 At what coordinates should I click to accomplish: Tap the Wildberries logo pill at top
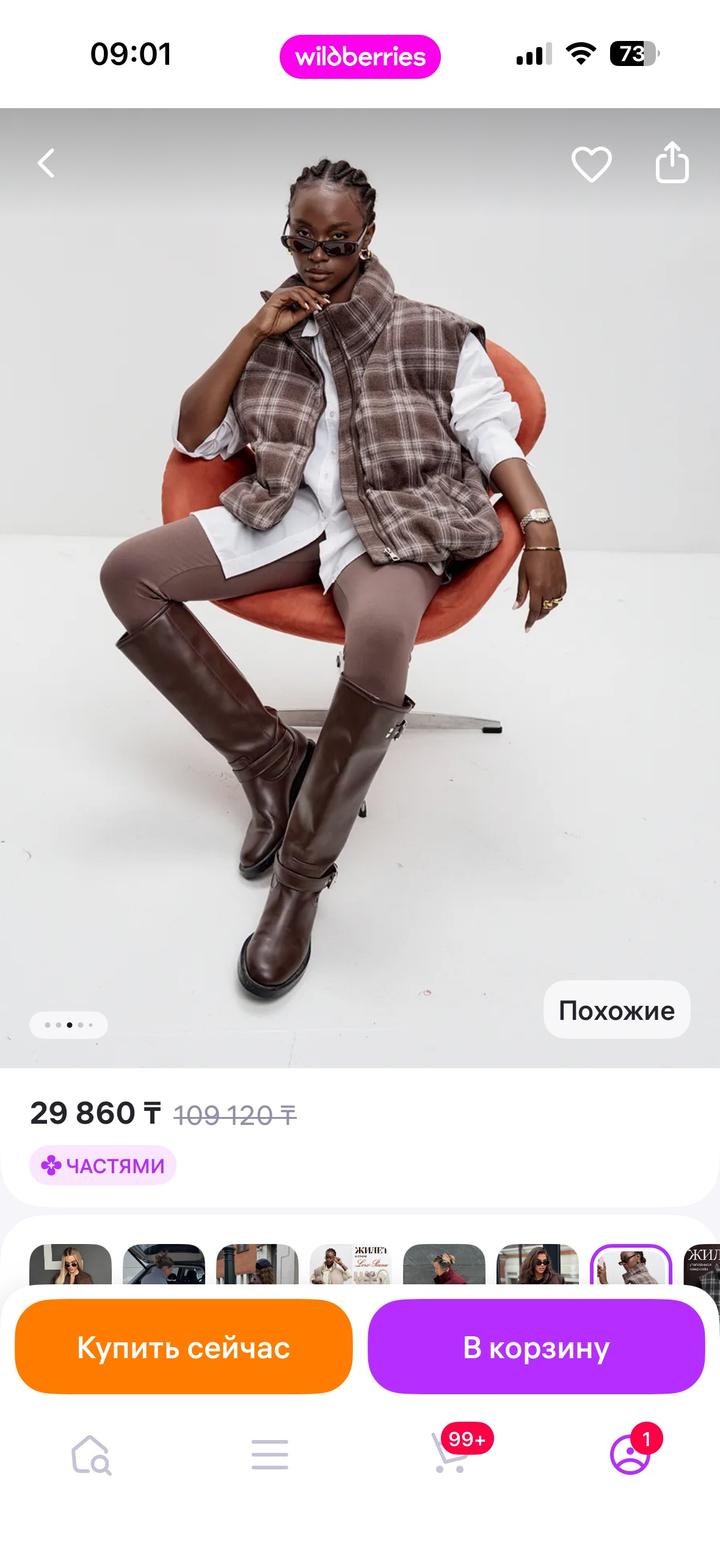[360, 57]
